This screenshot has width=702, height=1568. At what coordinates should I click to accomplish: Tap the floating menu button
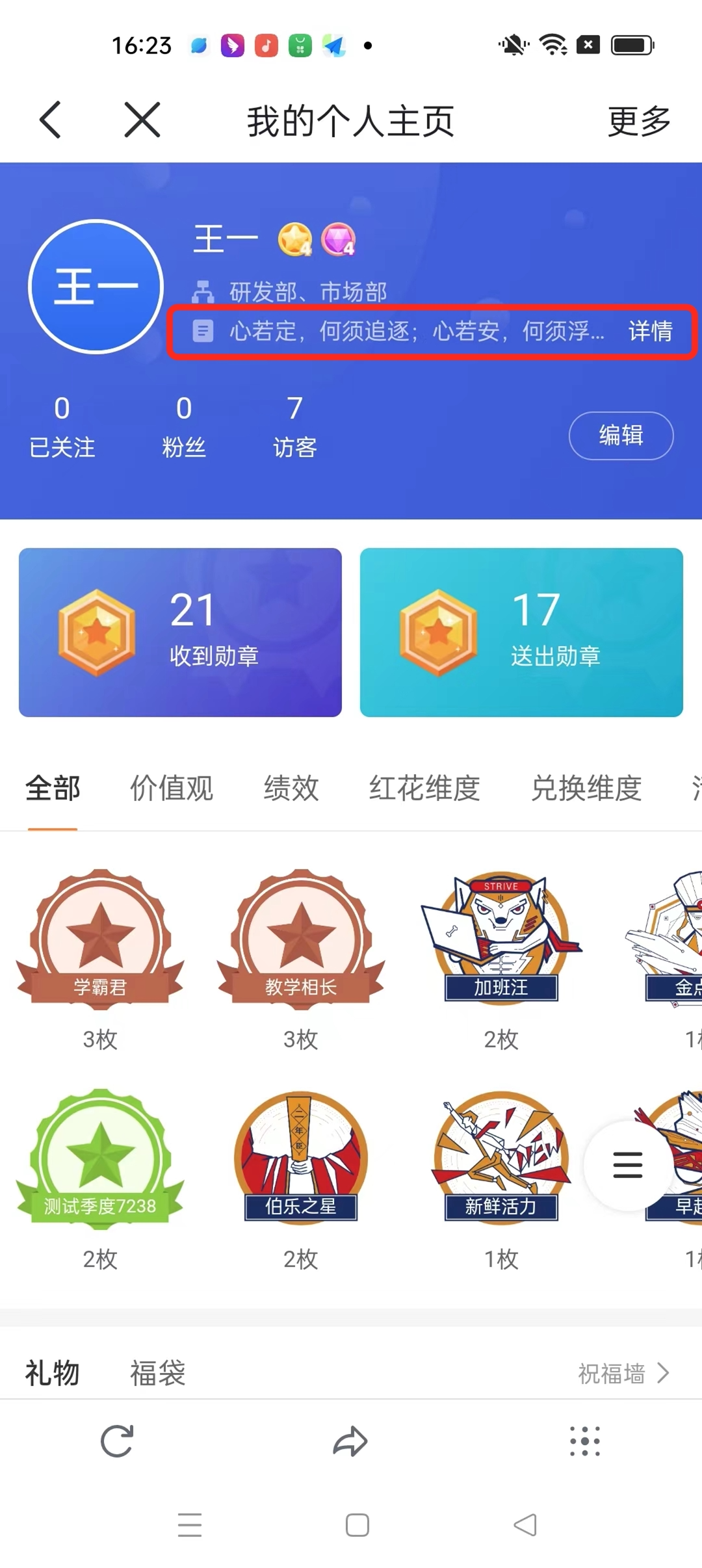tap(628, 1165)
